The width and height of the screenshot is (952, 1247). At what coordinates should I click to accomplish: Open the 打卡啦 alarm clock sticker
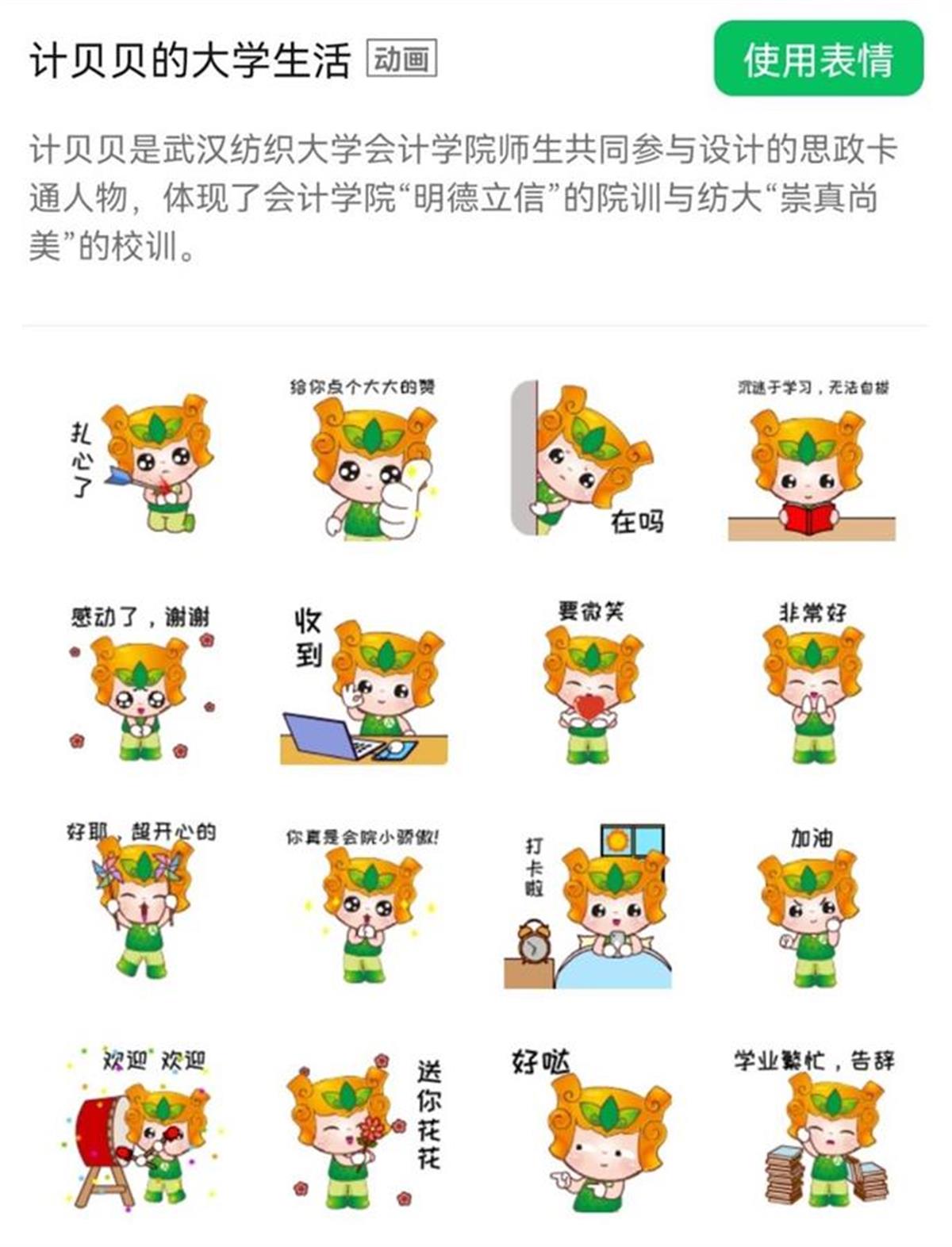(589, 908)
